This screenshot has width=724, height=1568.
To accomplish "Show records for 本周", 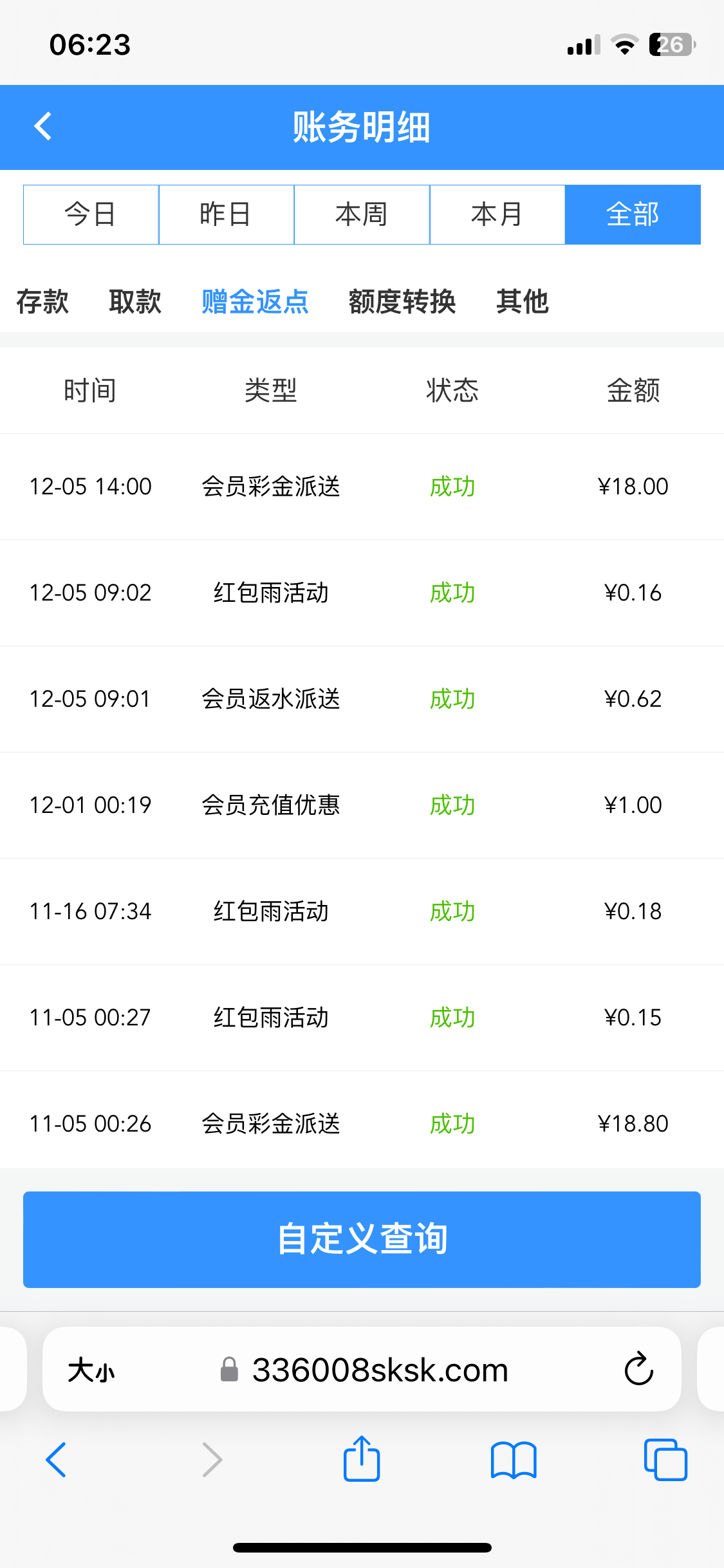I will pyautogui.click(x=362, y=214).
